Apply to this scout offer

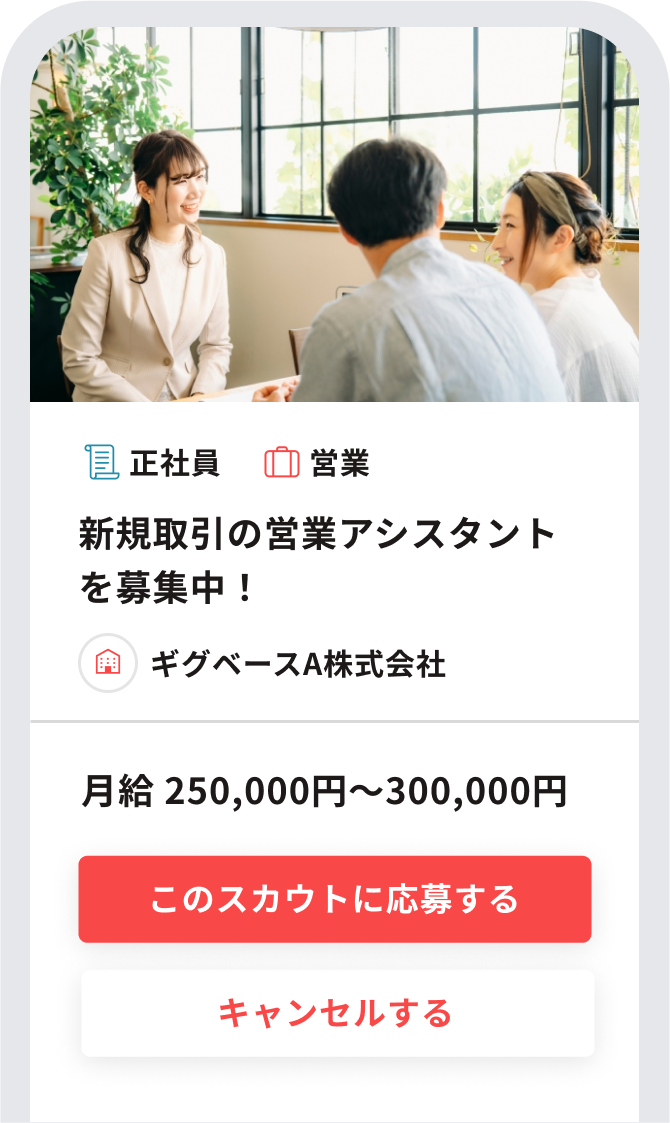[x=335, y=899]
